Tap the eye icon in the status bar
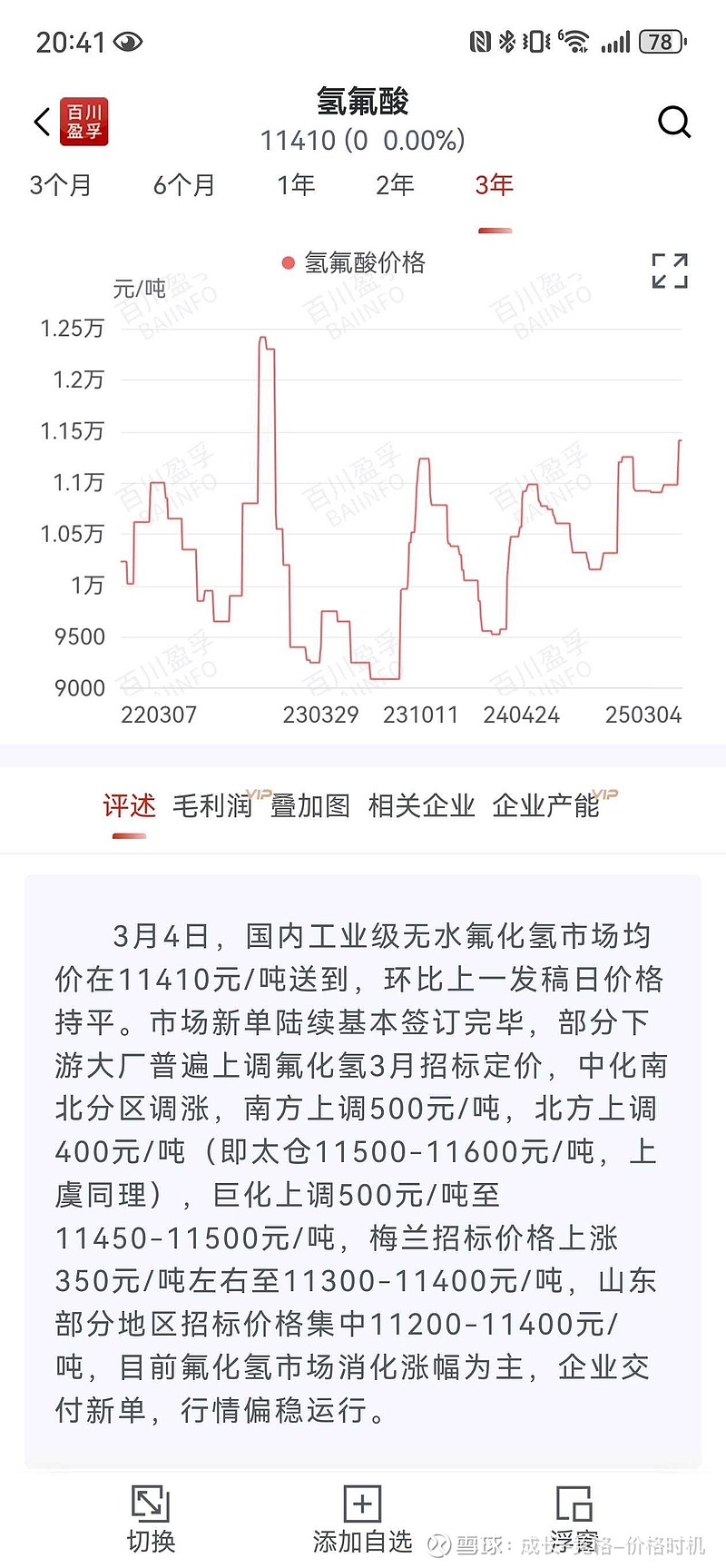This screenshot has width=726, height=1568. (x=127, y=41)
